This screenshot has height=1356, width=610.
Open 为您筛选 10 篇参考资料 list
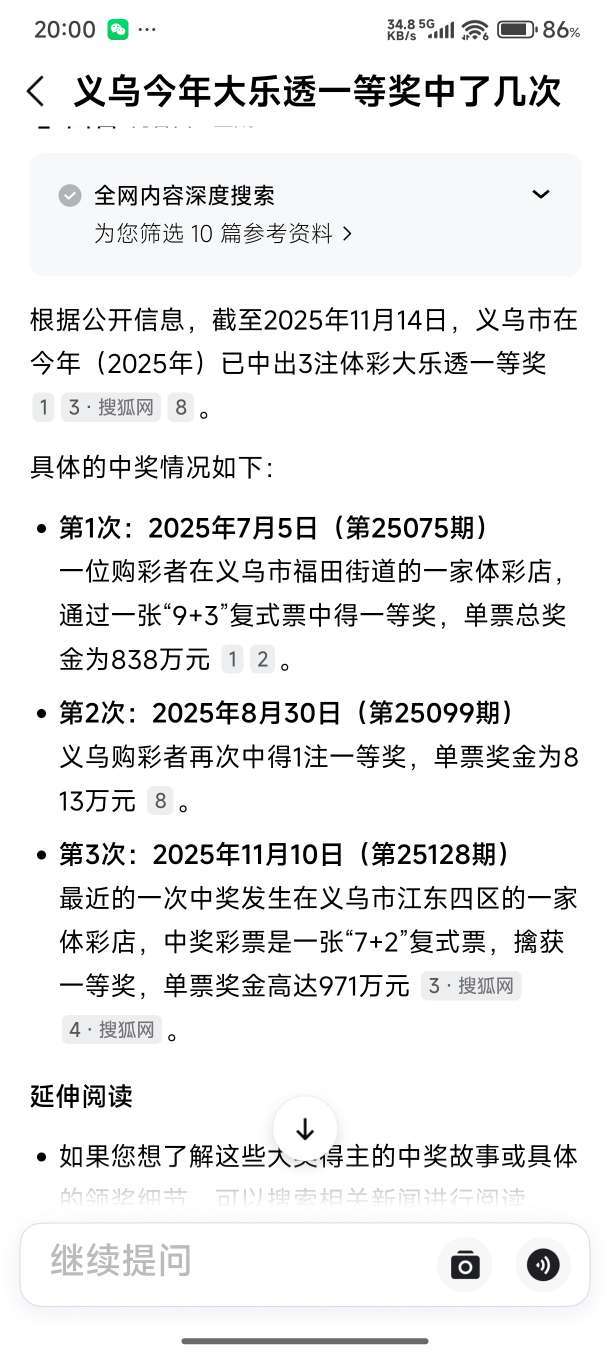coord(222,234)
